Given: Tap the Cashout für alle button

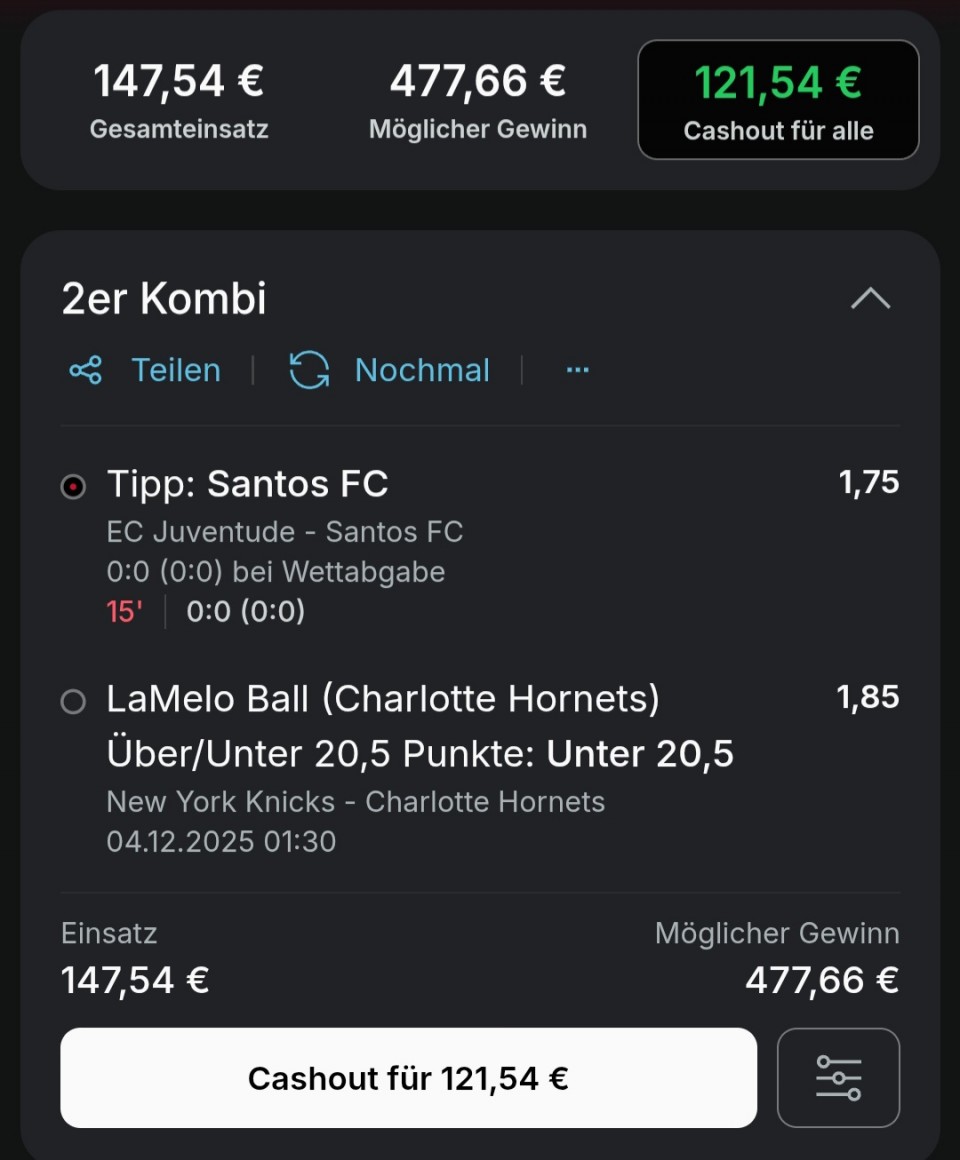Looking at the screenshot, I should tap(778, 100).
